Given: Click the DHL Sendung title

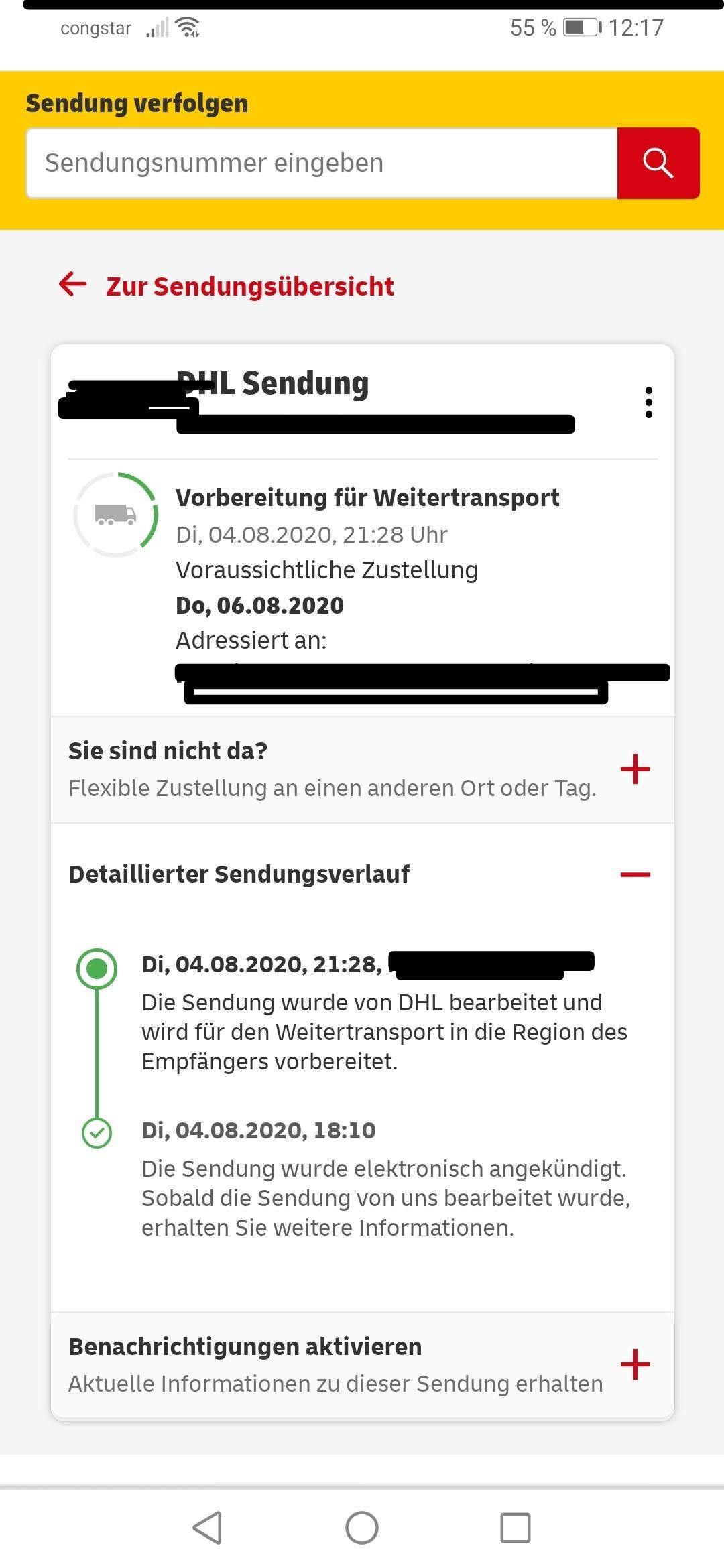Looking at the screenshot, I should 271,383.
